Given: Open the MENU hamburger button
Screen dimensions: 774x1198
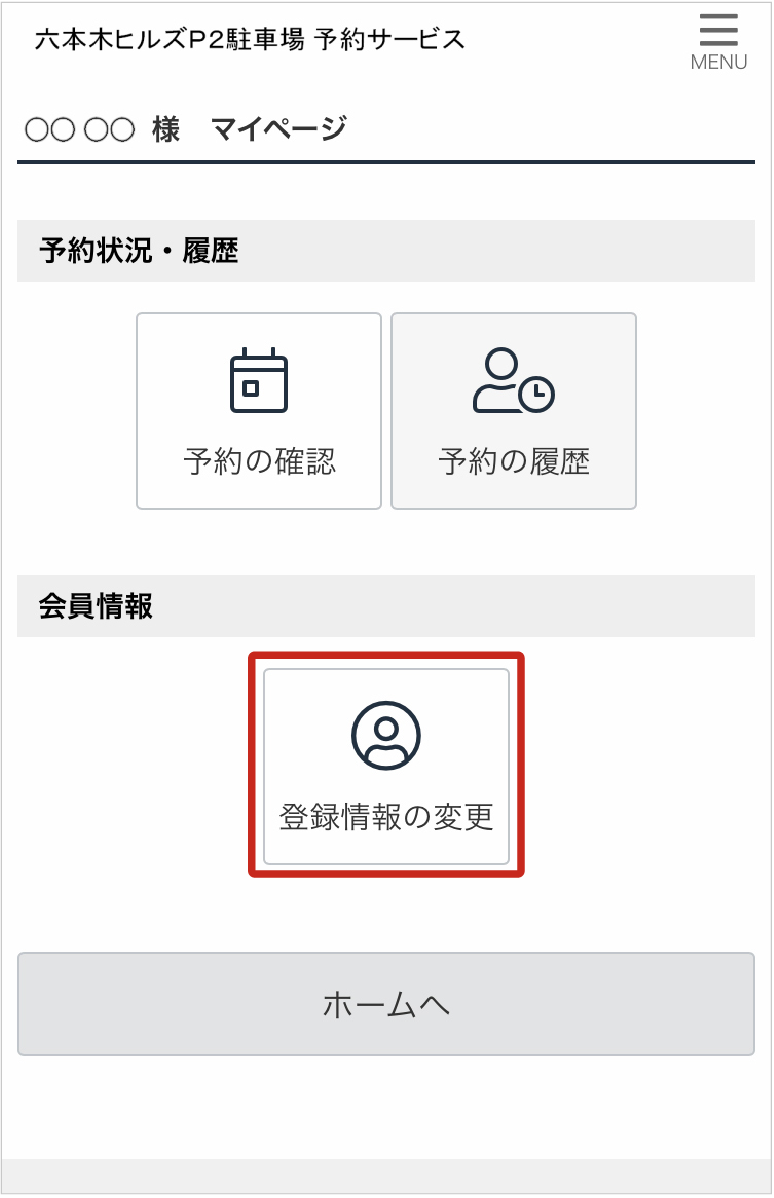Looking at the screenshot, I should (x=718, y=41).
